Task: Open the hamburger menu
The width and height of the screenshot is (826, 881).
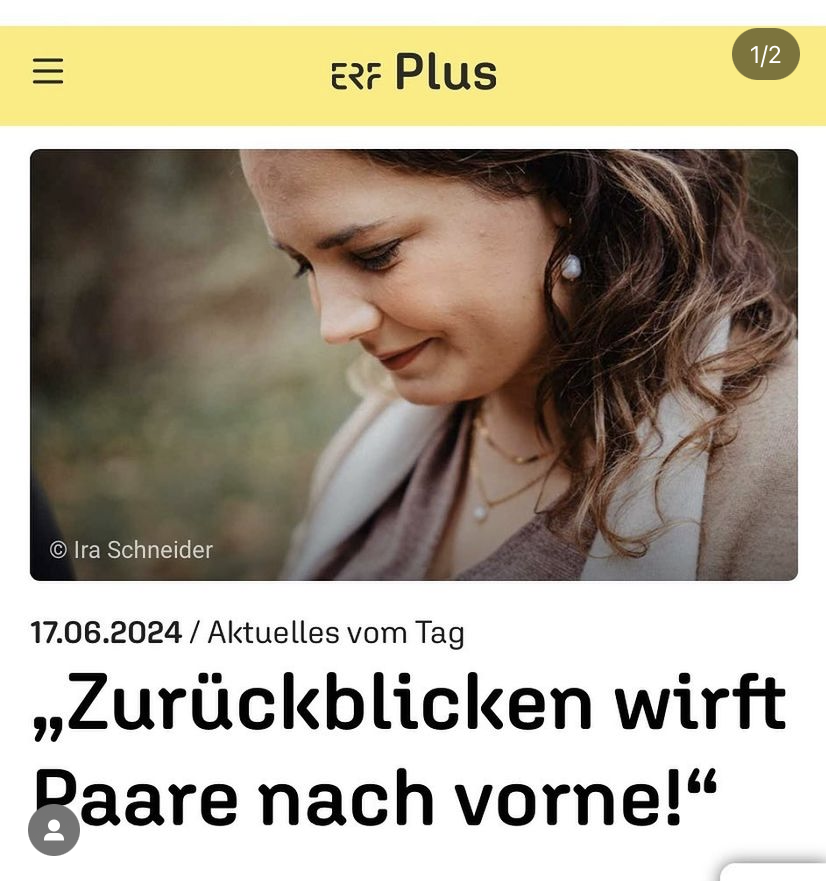Action: pyautogui.click(x=48, y=72)
